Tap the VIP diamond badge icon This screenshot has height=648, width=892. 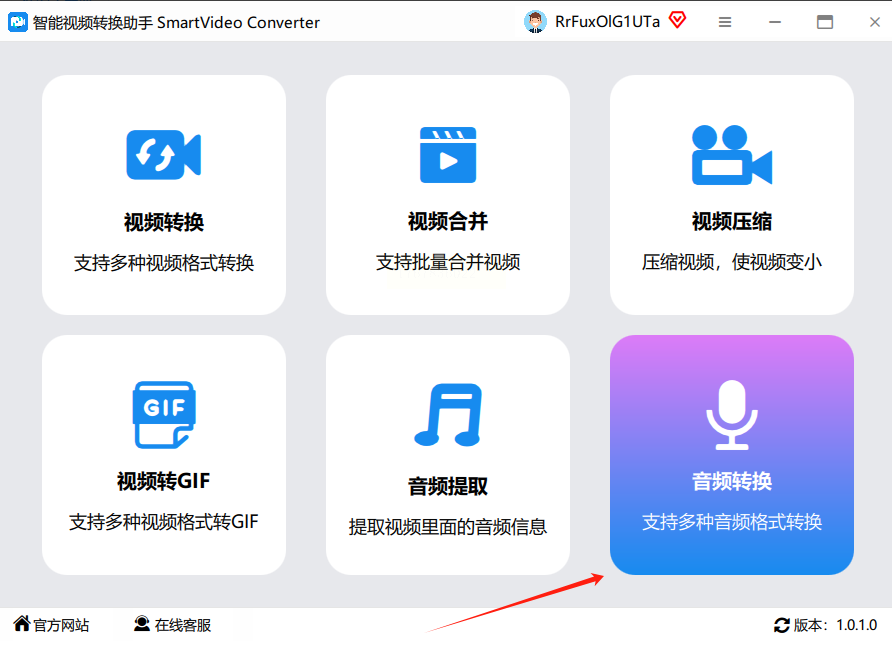(x=678, y=21)
